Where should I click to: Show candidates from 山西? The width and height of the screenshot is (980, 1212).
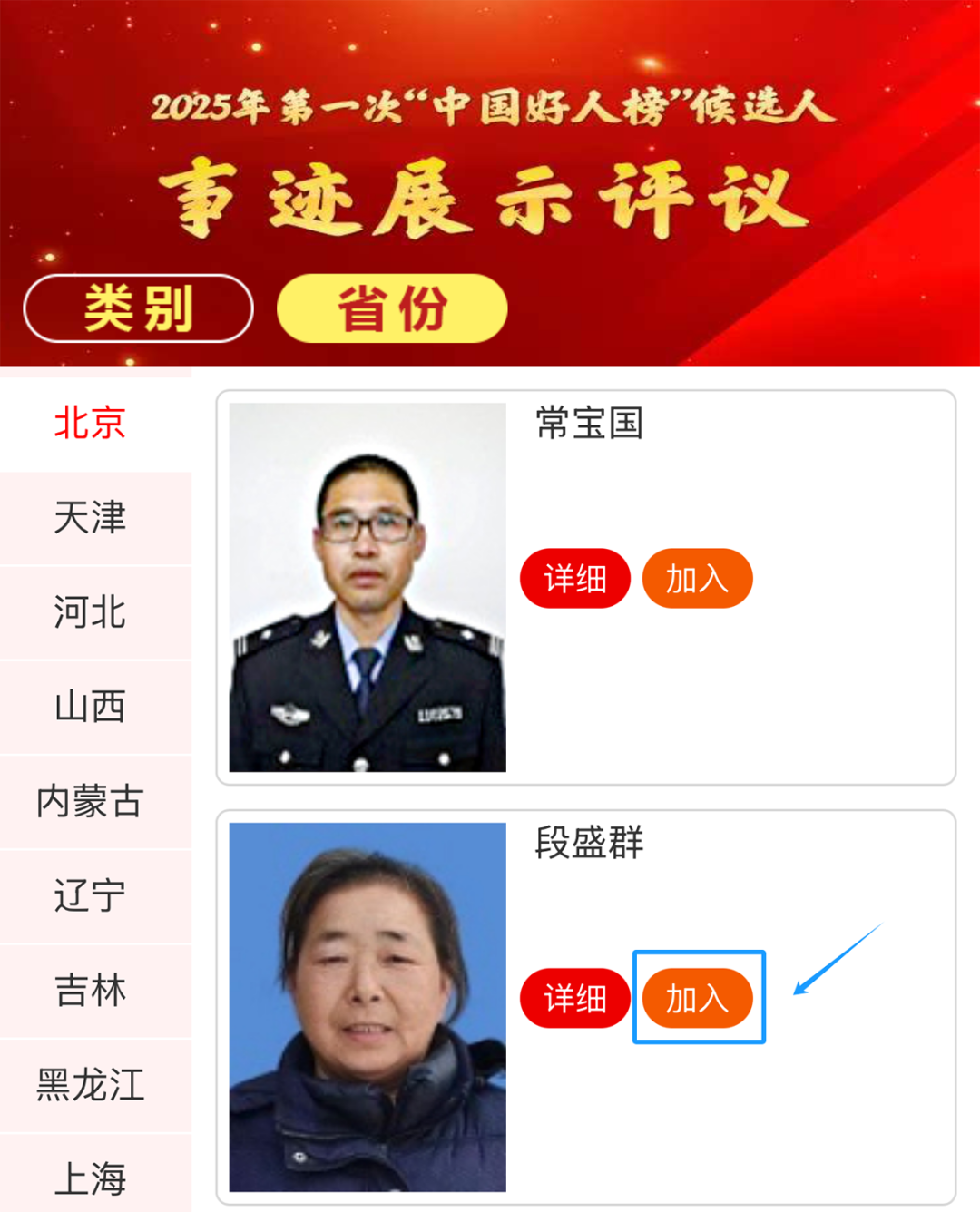click(90, 707)
